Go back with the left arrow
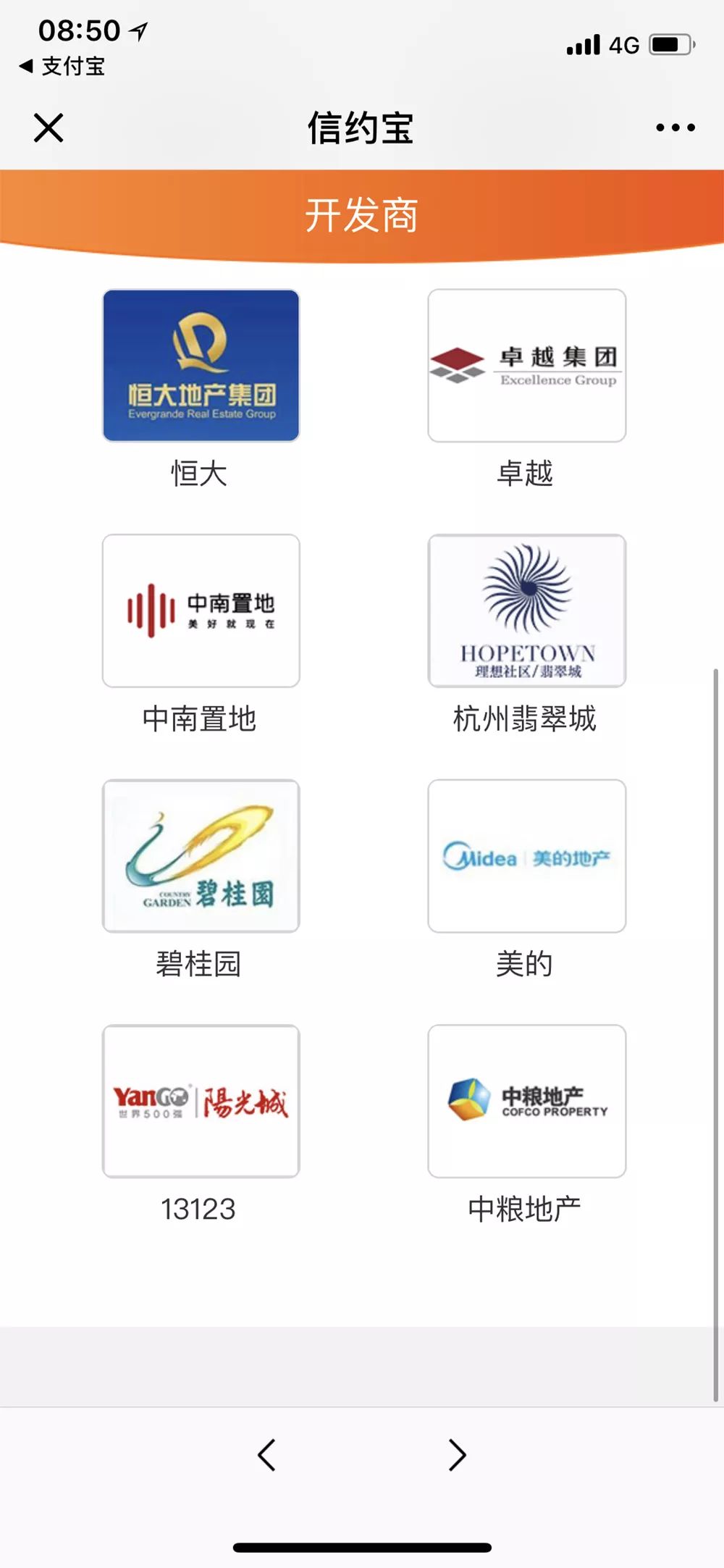Screen dimensions: 724x1568 (266, 1454)
